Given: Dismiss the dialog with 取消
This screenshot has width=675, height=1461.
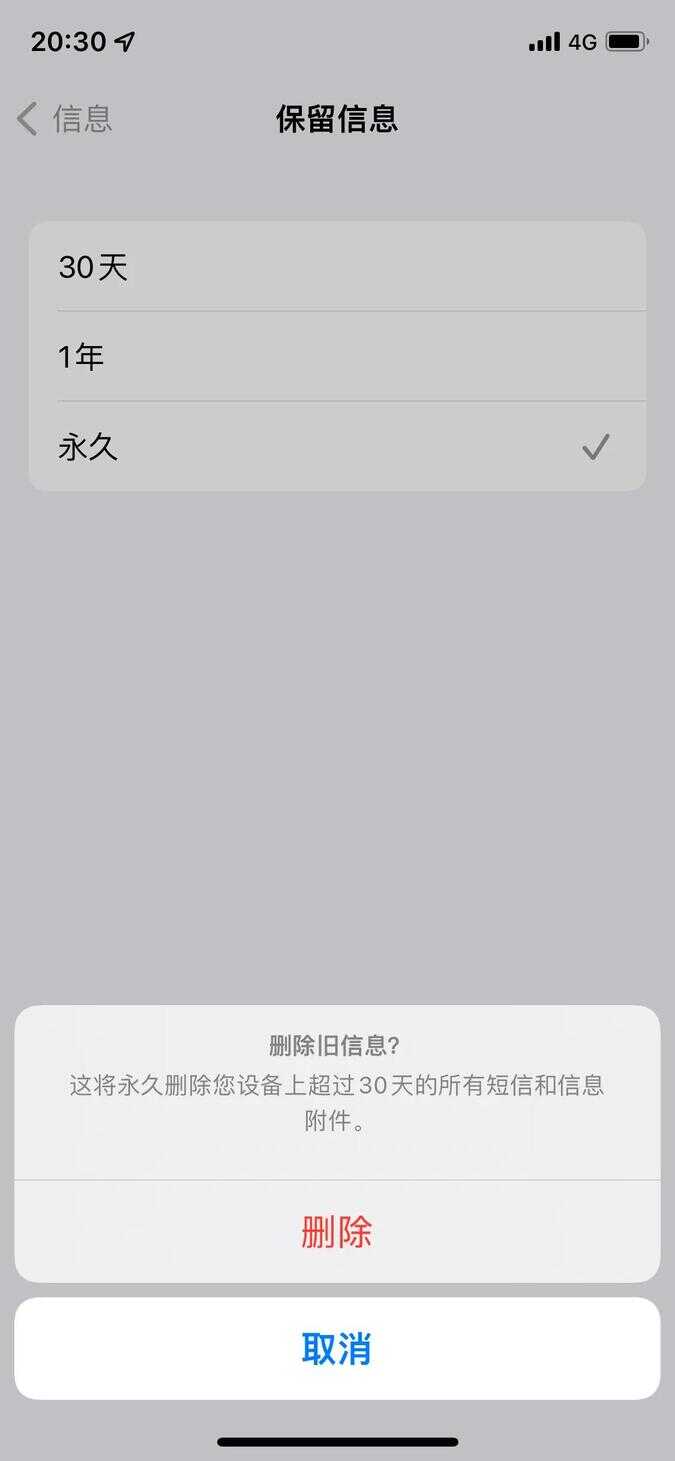Looking at the screenshot, I should click(337, 1348).
